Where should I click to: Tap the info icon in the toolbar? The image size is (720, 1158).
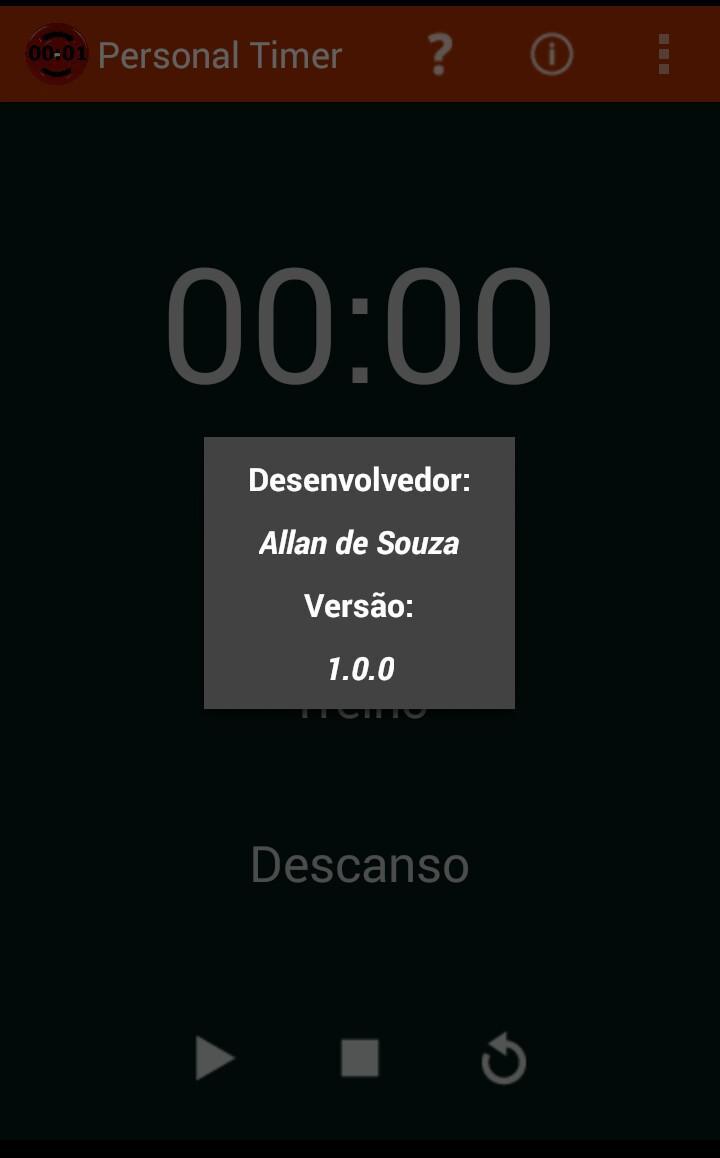pos(551,55)
